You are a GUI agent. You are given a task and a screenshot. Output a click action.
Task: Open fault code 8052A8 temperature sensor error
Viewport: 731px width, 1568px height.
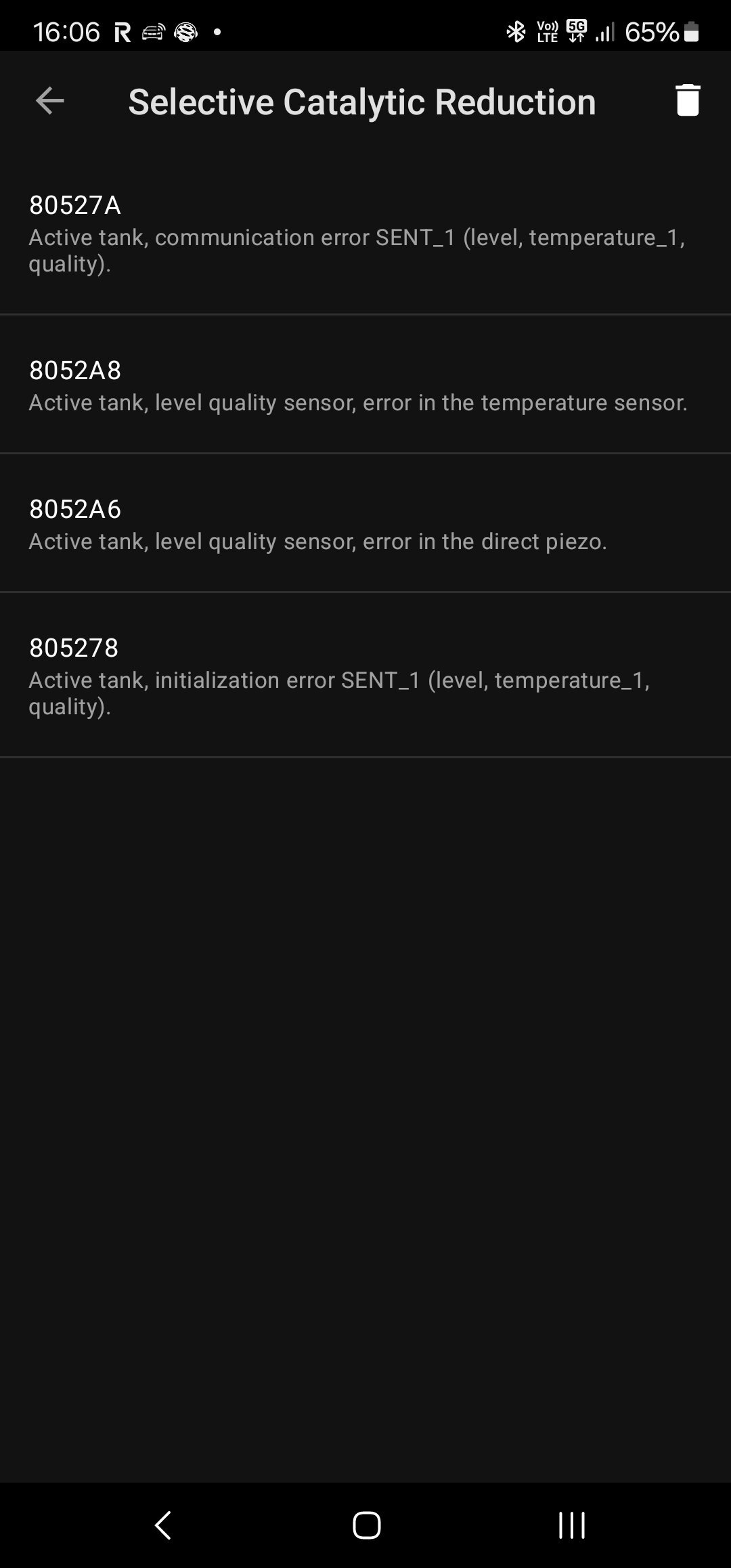tap(365, 385)
